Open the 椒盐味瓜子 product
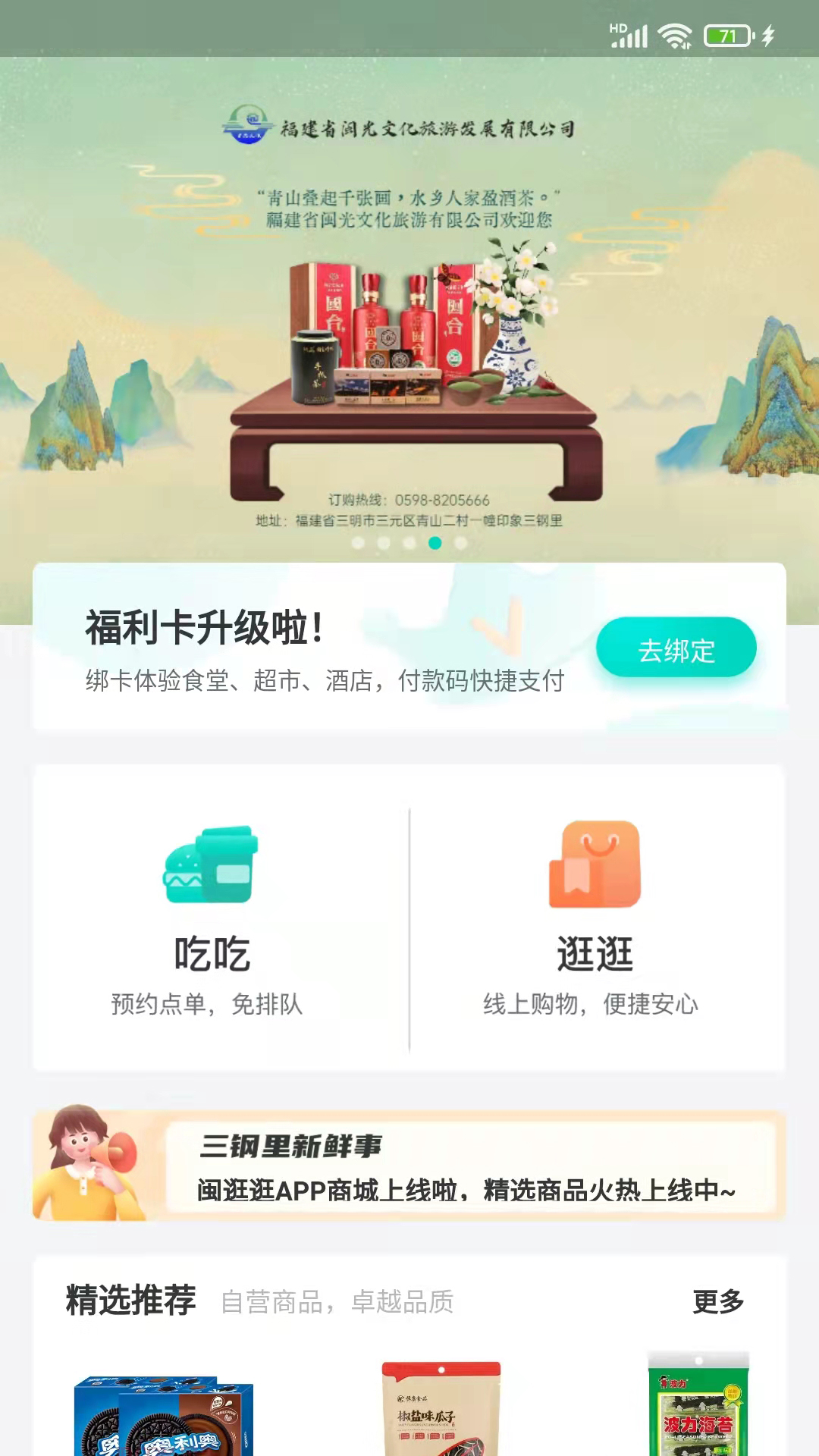Screen dimensions: 819x1456 tap(440, 1409)
